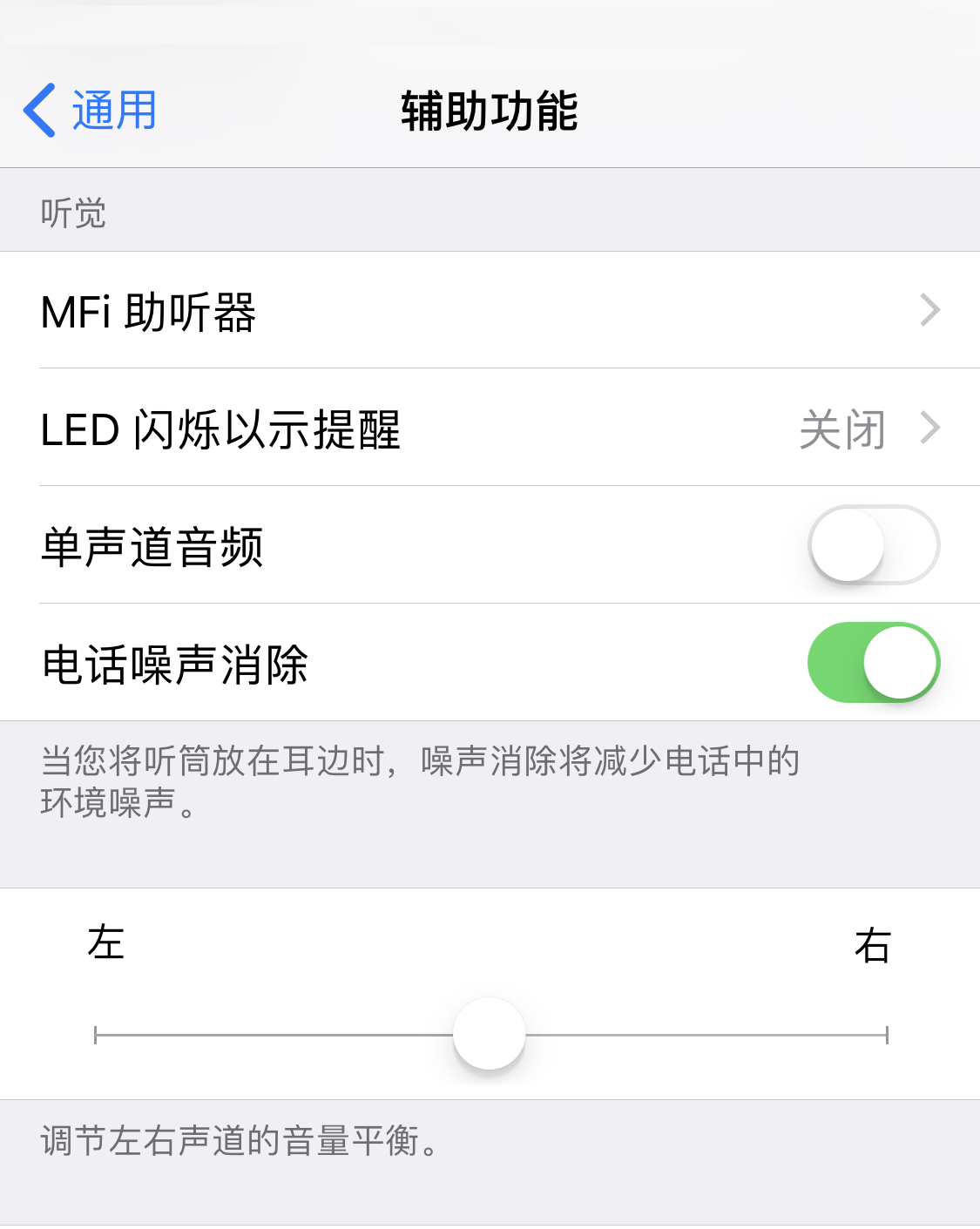
Task: Tap the 辅助功能 title
Action: [x=490, y=109]
